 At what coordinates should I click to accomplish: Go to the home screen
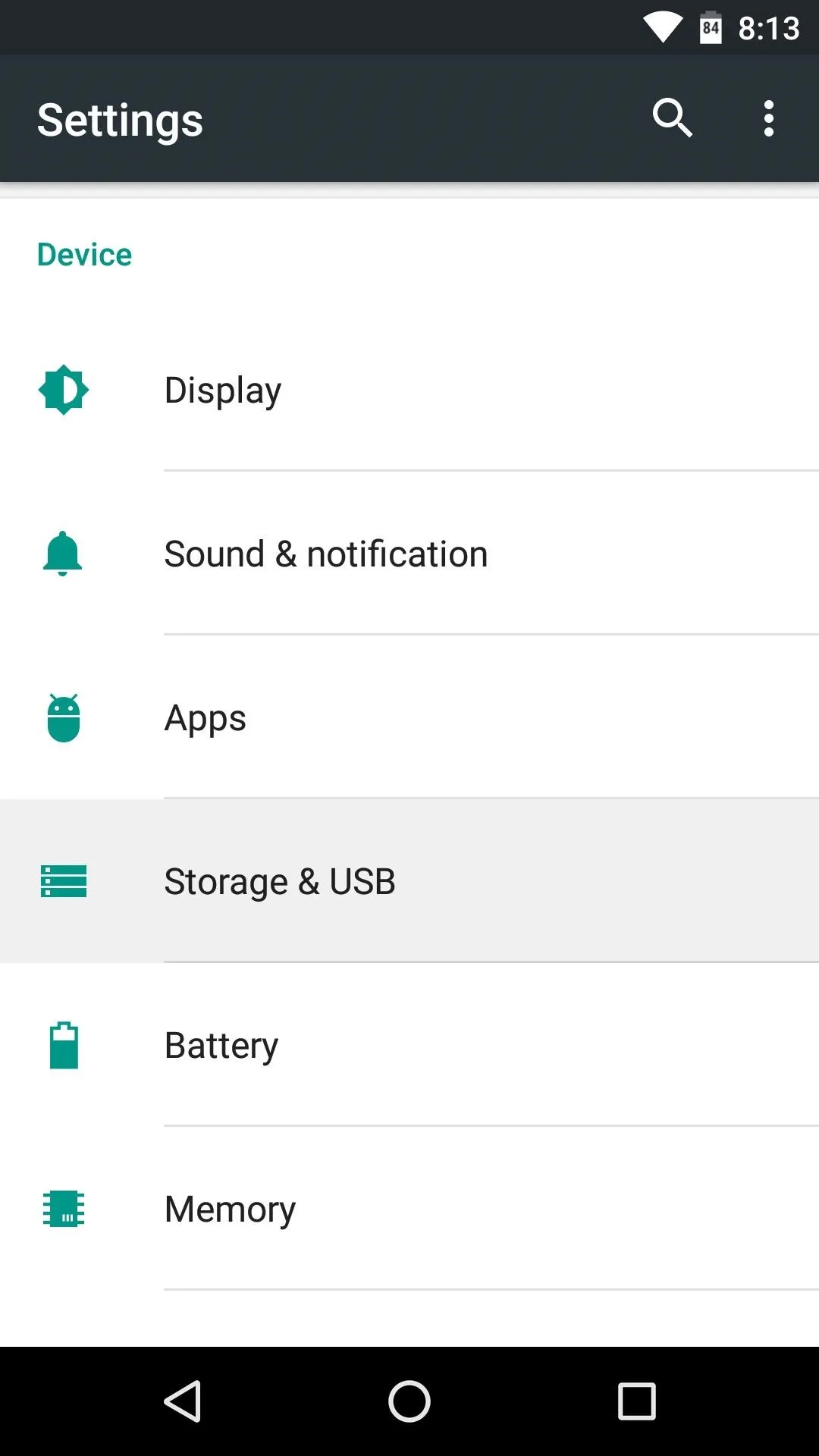pyautogui.click(x=409, y=1401)
